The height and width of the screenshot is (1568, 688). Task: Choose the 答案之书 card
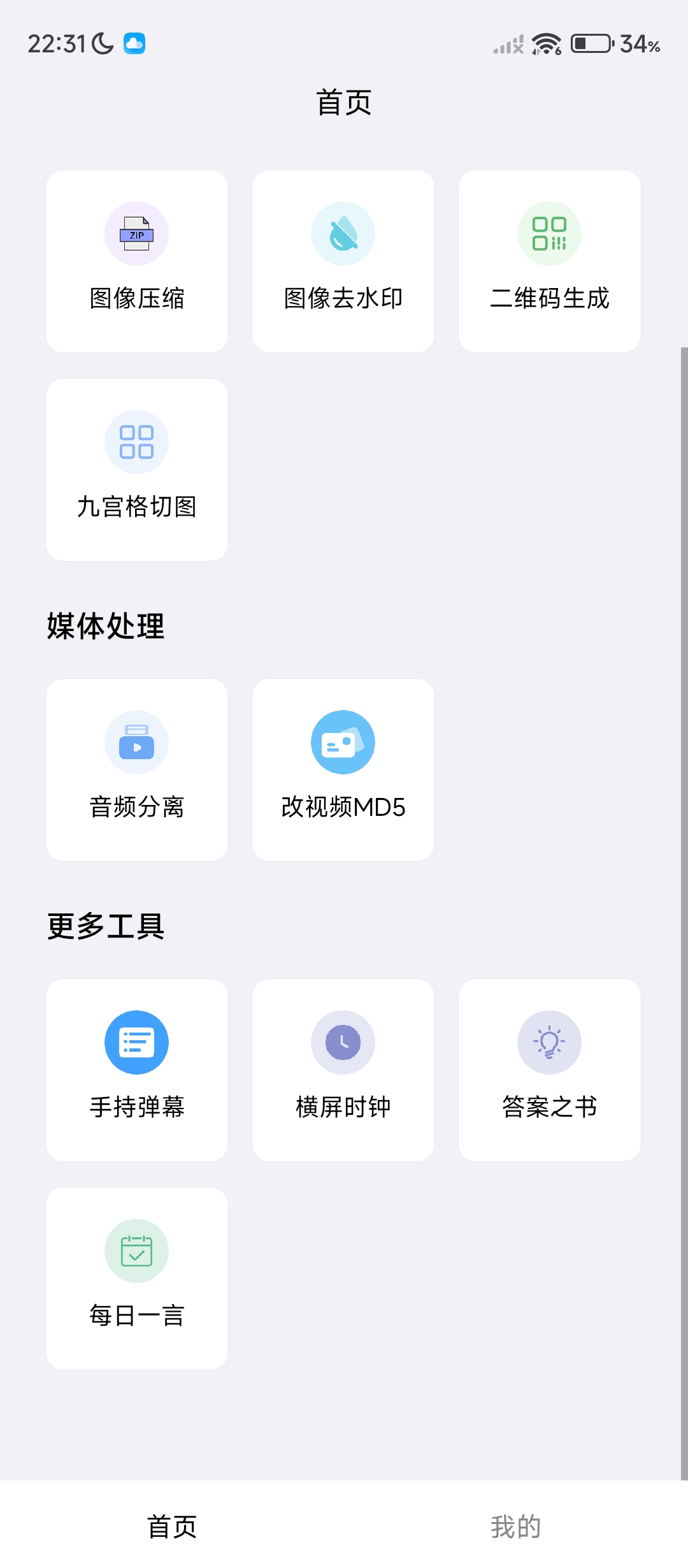coord(550,1070)
